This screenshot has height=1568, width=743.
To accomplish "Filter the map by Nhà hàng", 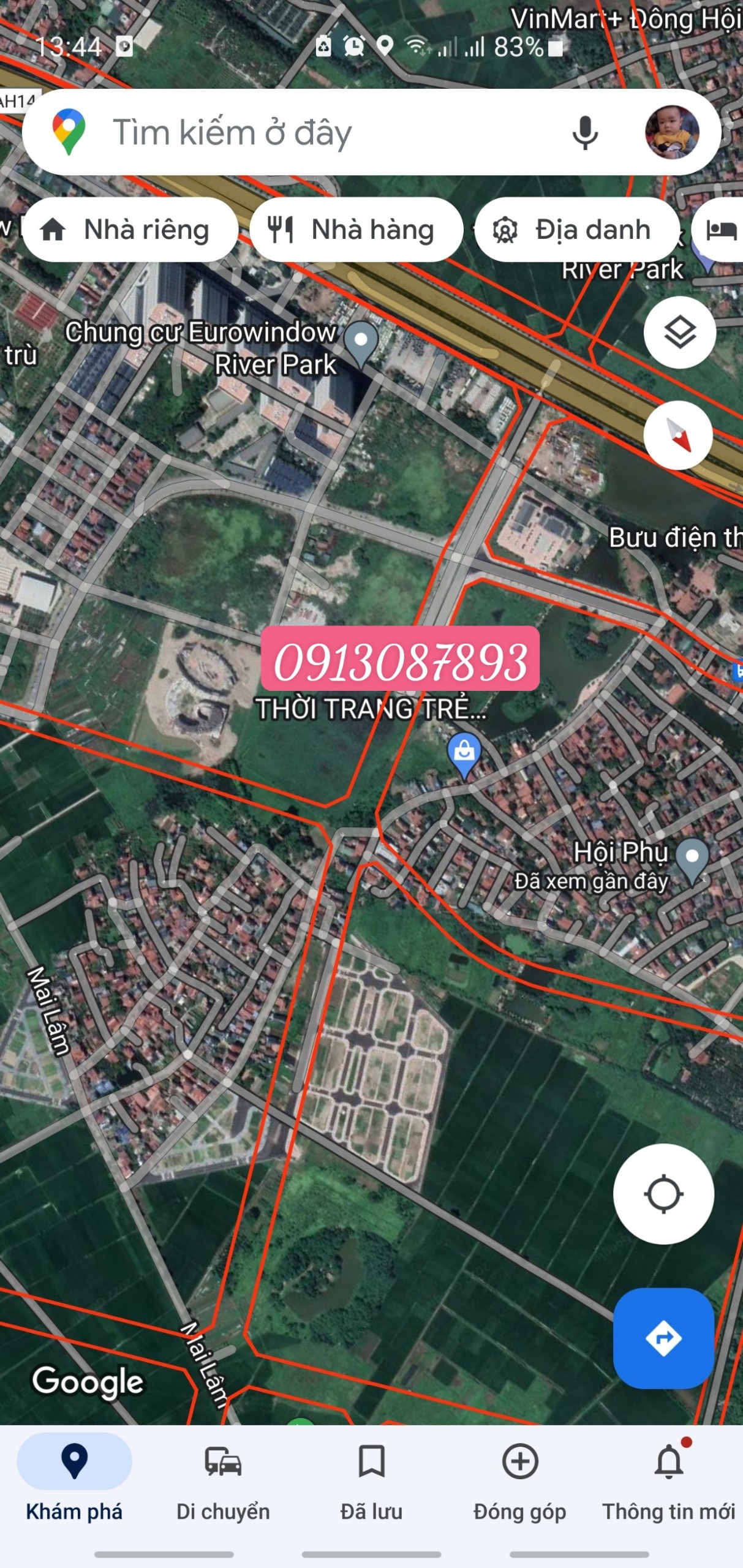I will [356, 230].
